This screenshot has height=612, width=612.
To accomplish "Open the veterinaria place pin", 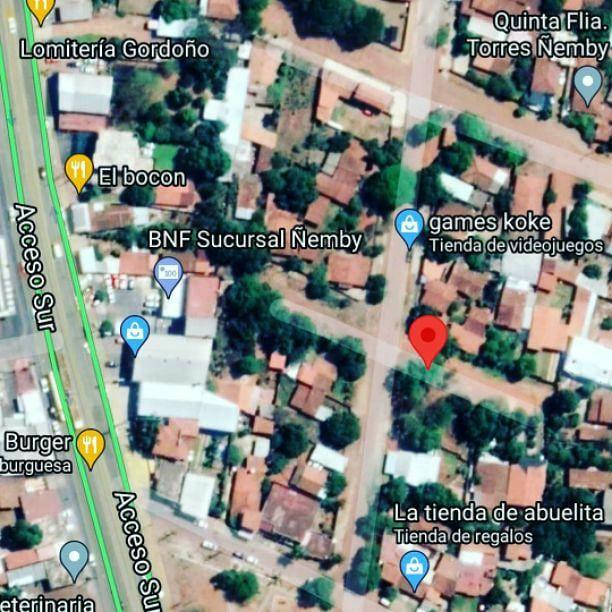I will pos(74,557).
